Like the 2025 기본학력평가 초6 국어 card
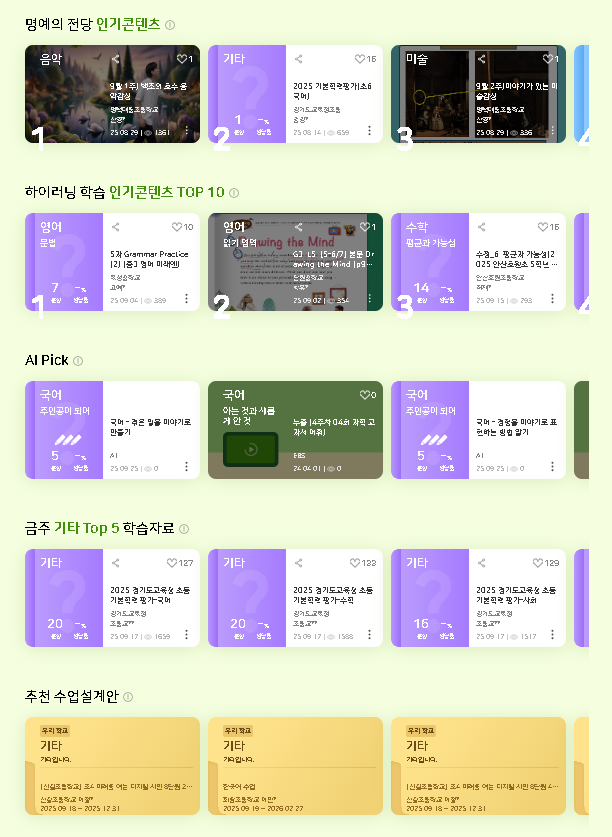 [x=361, y=59]
